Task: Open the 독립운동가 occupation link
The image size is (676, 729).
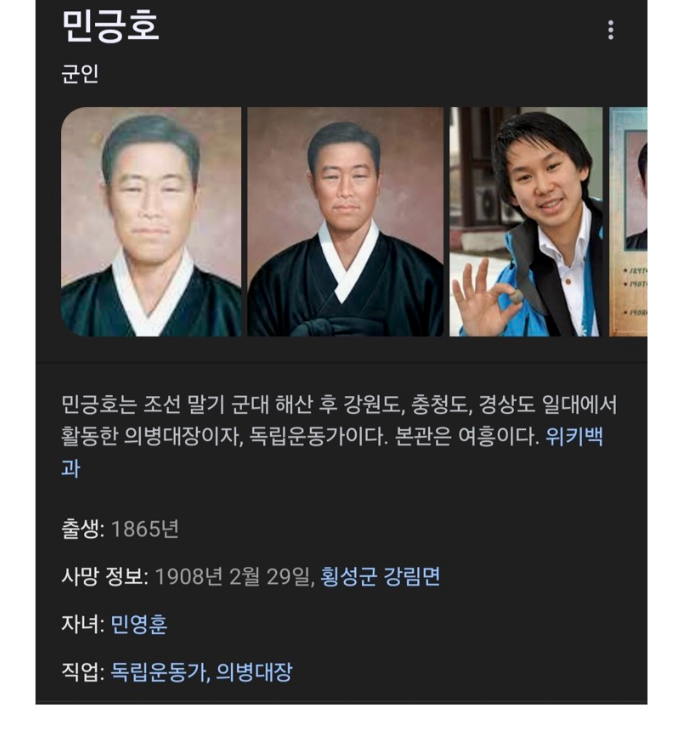Action: [x=158, y=673]
